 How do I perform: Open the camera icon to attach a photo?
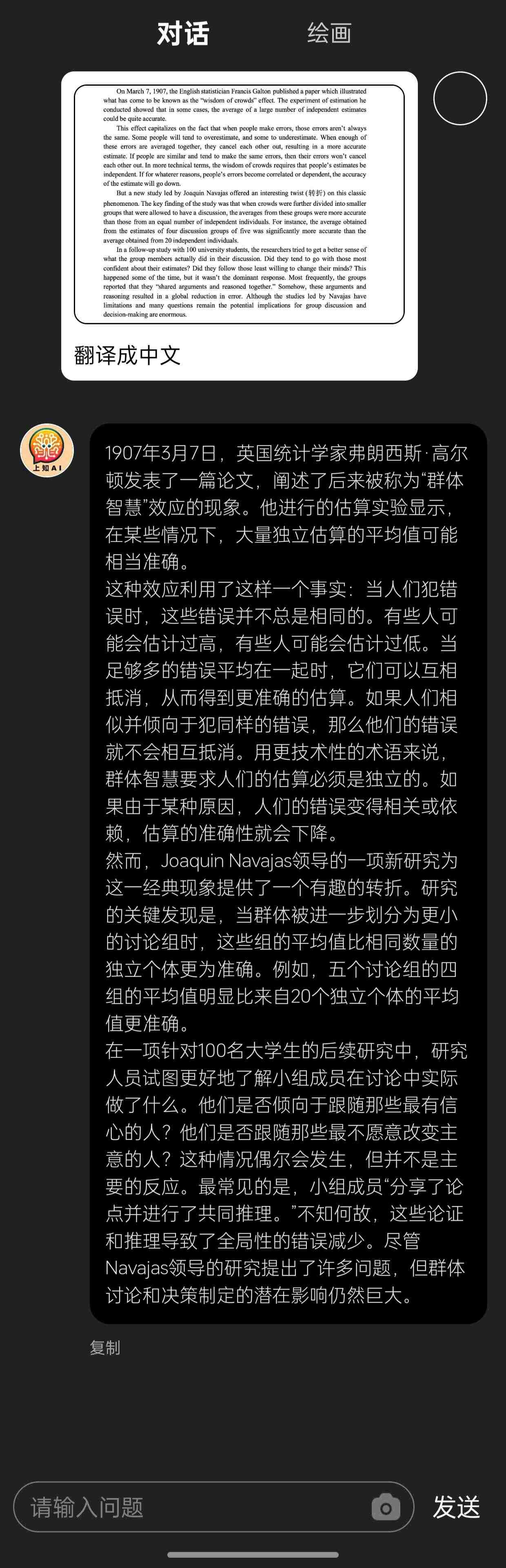386,1507
